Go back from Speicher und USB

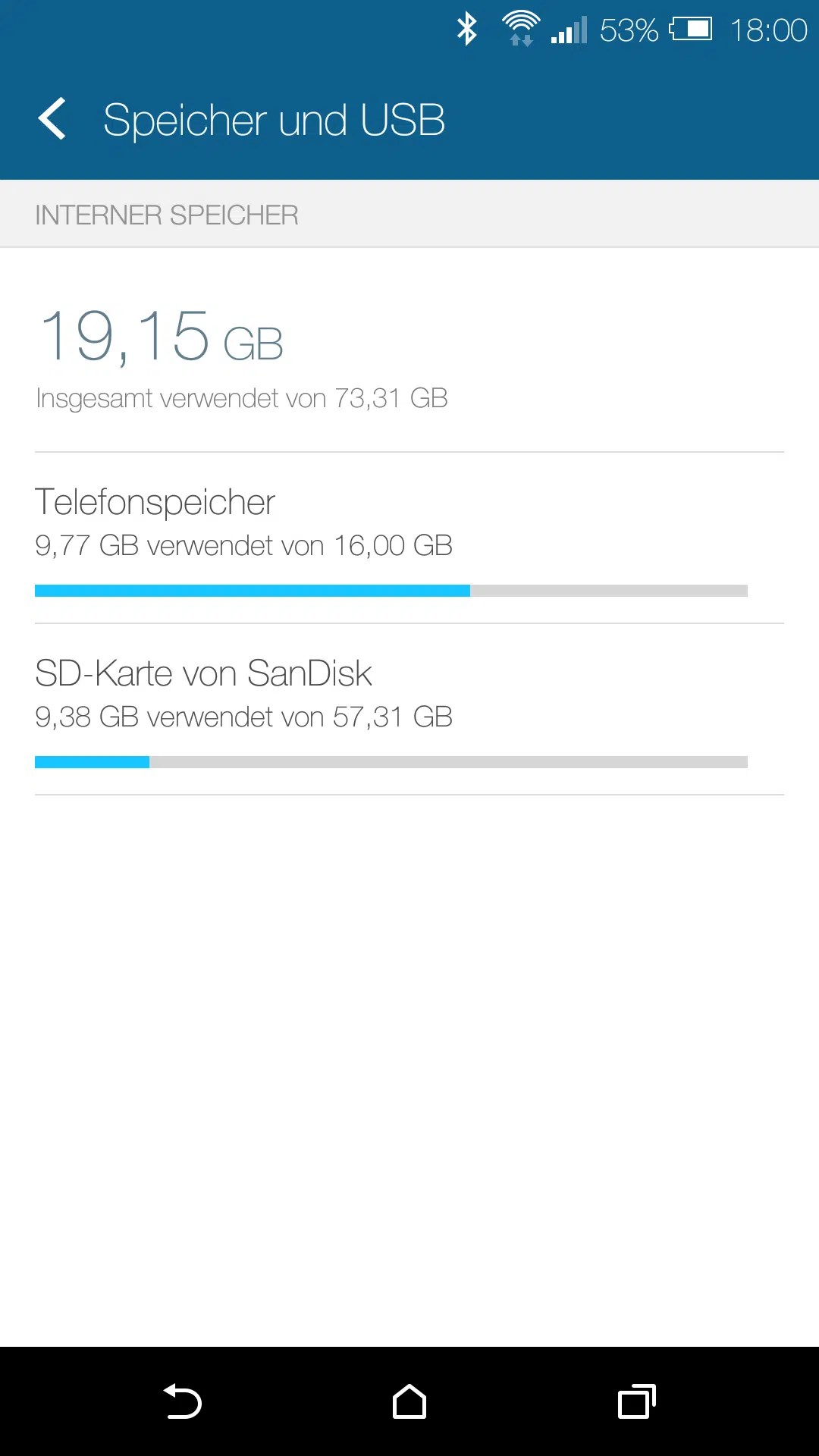pyautogui.click(x=52, y=119)
